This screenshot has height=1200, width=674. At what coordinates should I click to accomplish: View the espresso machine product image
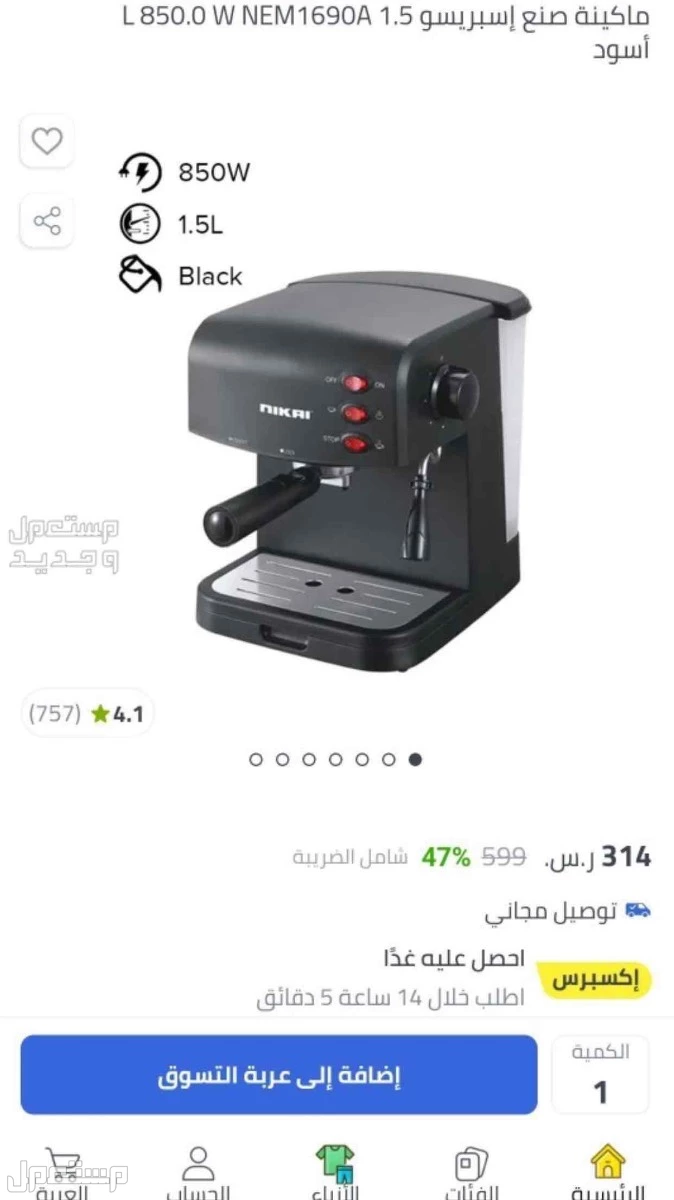point(360,470)
